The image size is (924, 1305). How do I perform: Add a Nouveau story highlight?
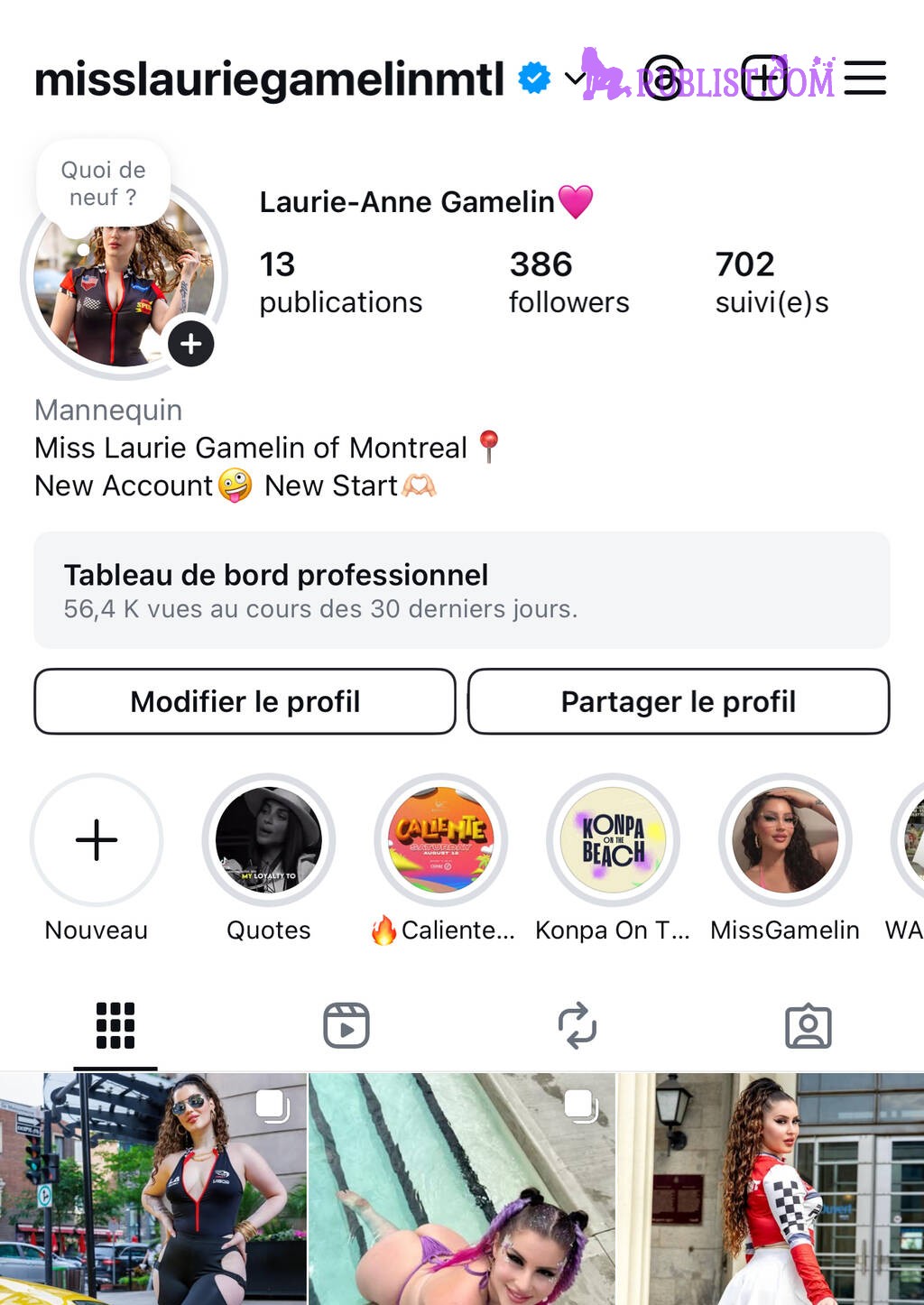97,840
